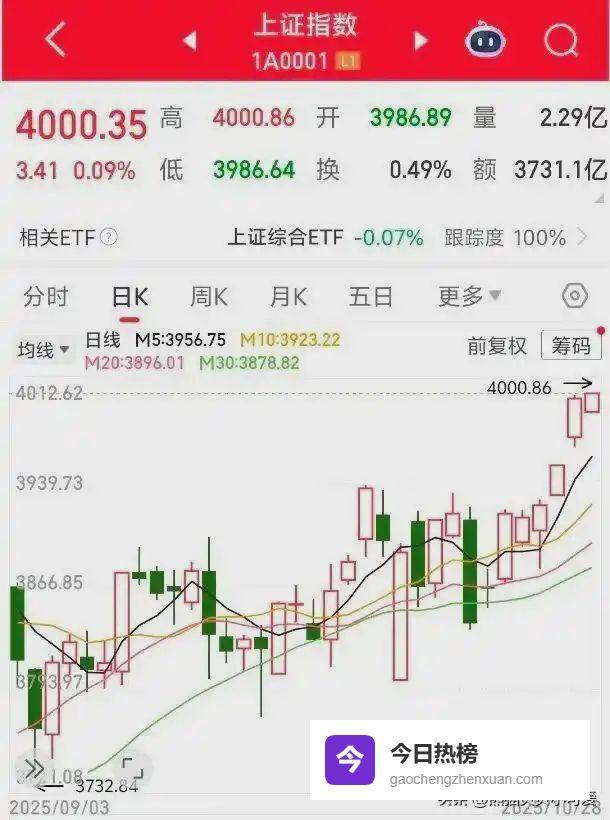Open the robot assistant icon

click(x=486, y=40)
